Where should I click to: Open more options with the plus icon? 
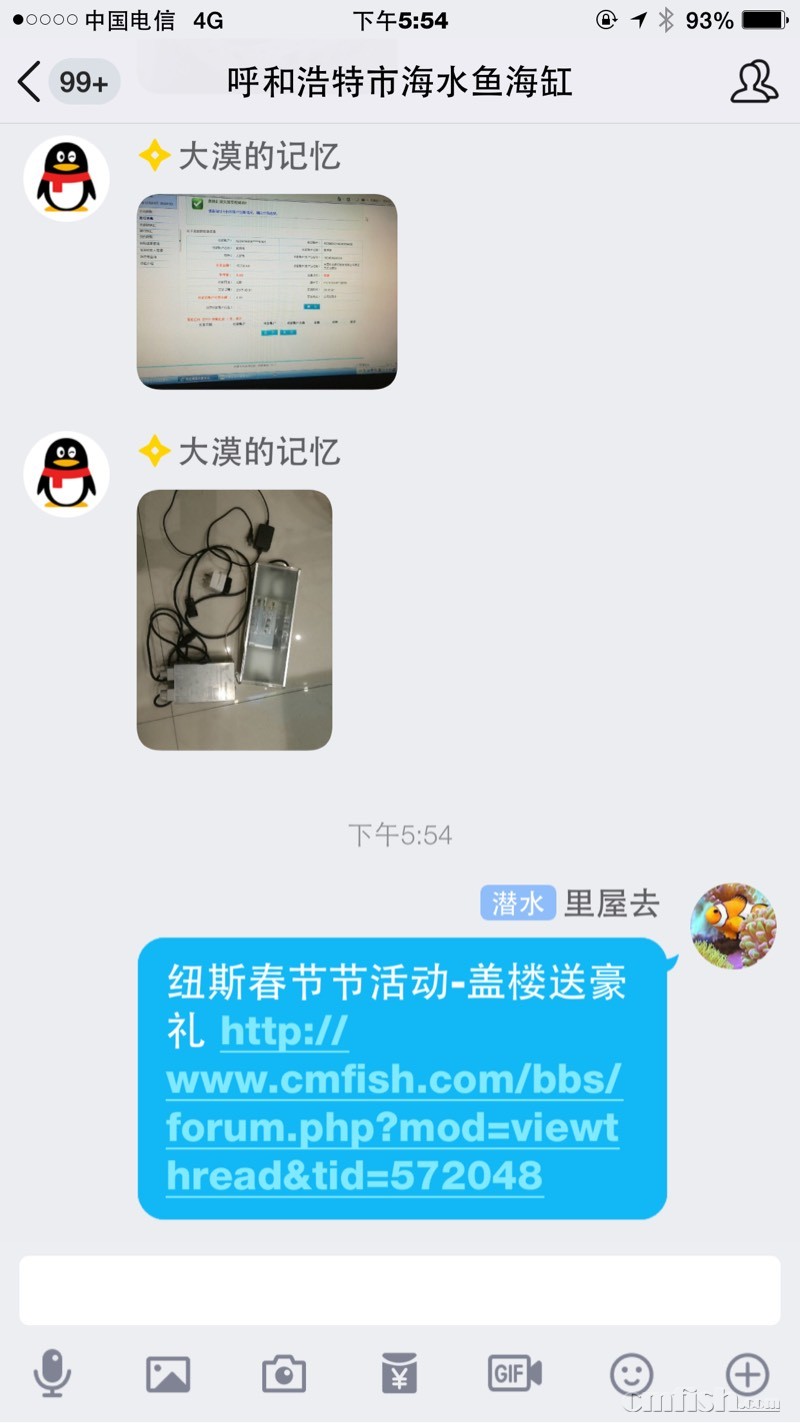pos(747,1374)
